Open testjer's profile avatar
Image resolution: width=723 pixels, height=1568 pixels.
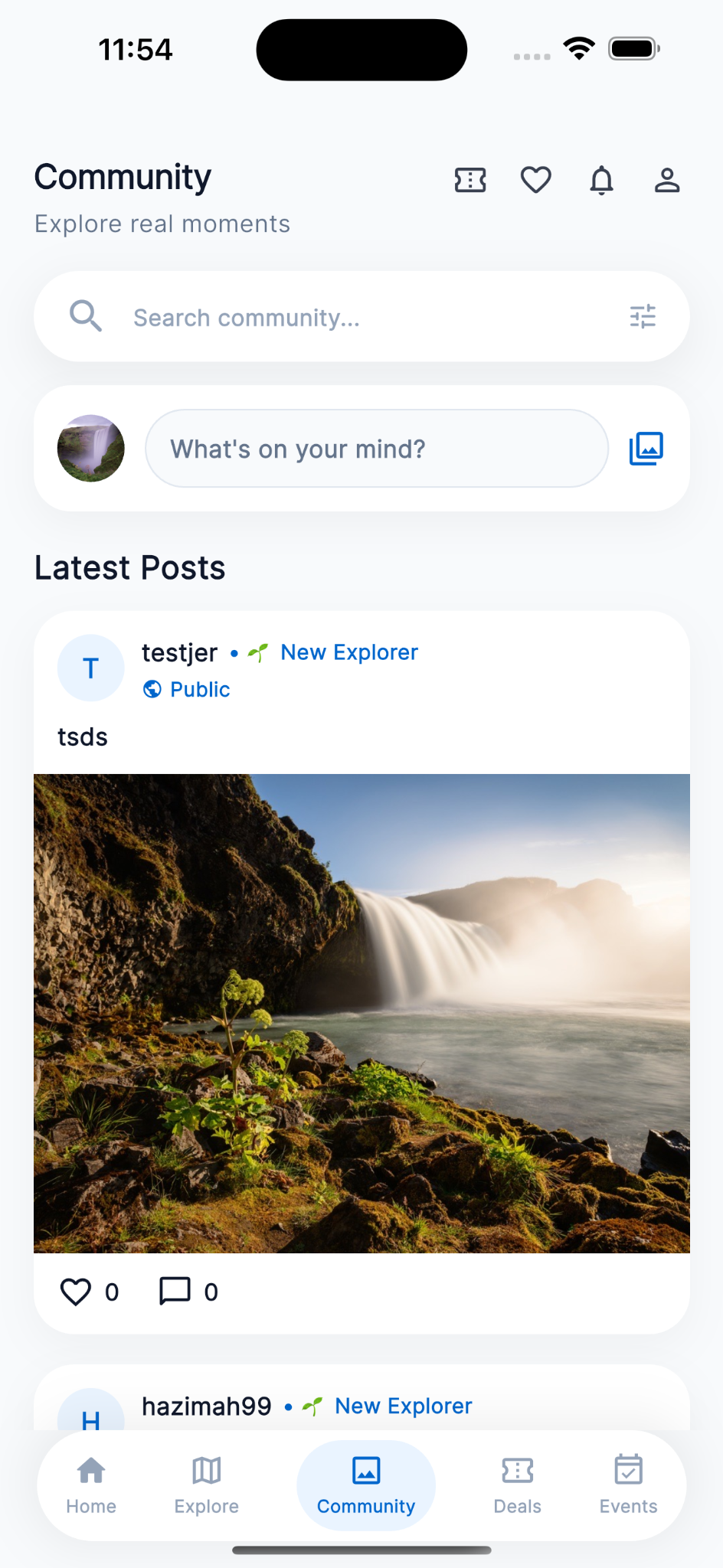(x=91, y=668)
